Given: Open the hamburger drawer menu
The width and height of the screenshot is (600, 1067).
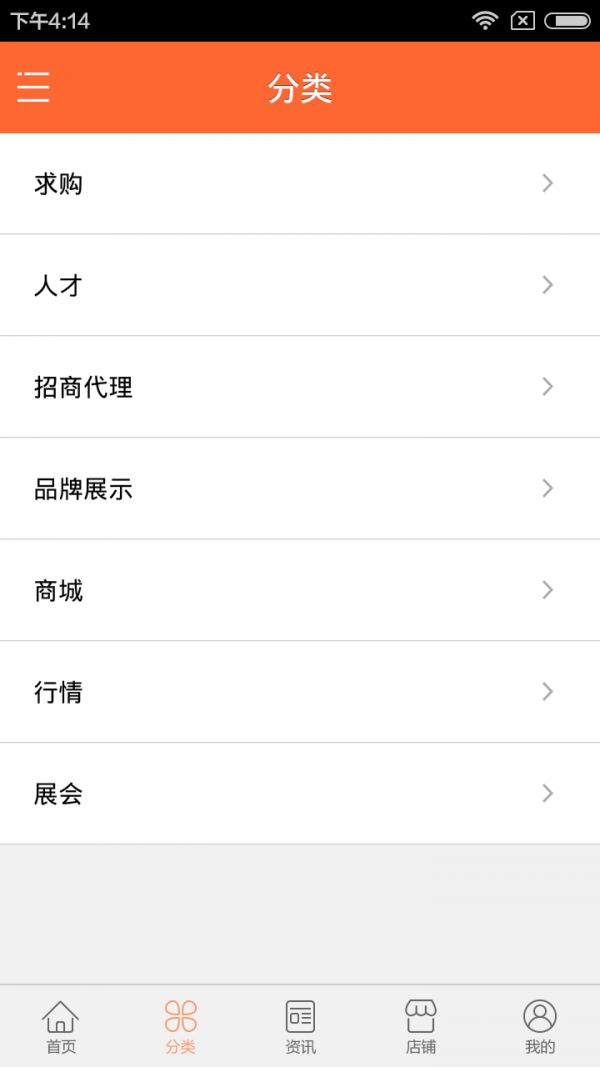Looking at the screenshot, I should point(33,88).
